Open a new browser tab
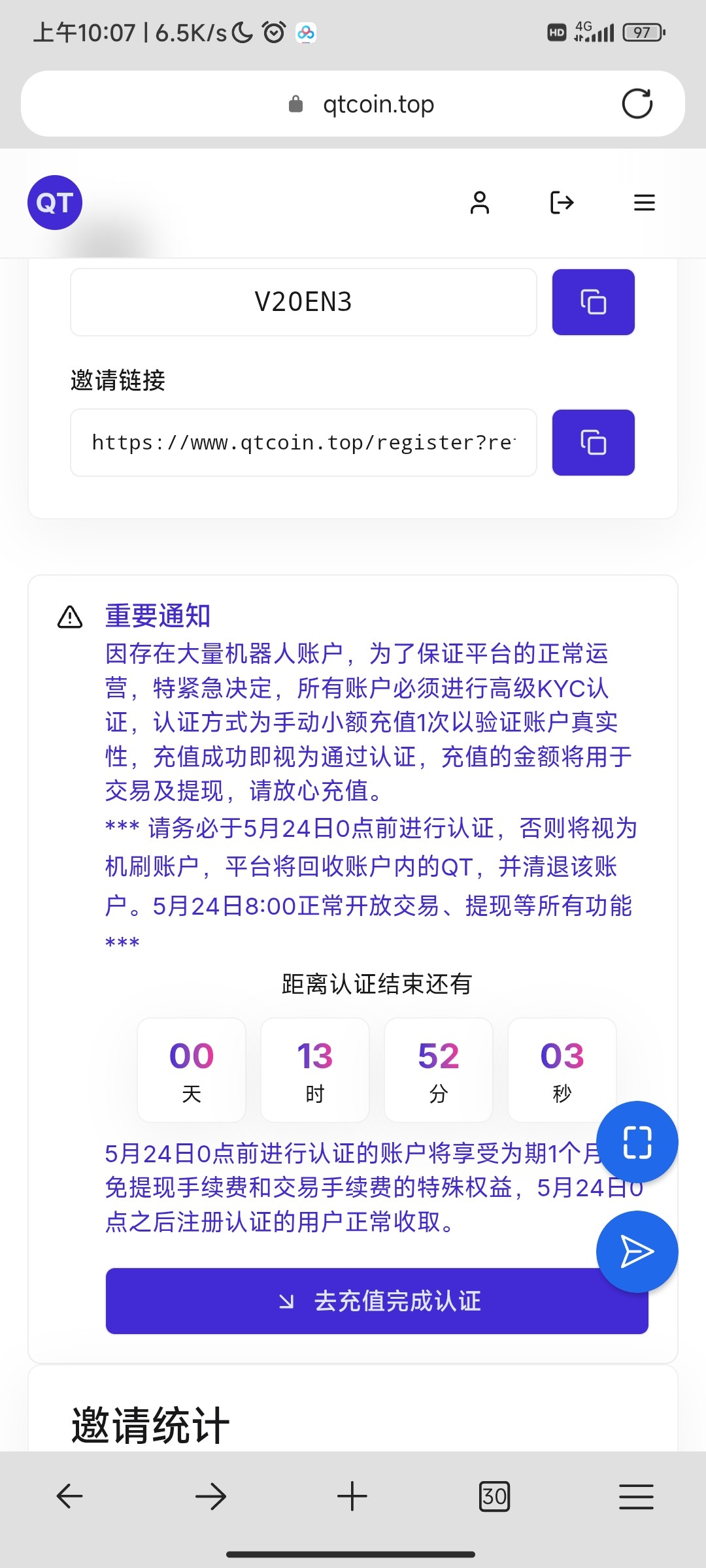 [x=352, y=1496]
